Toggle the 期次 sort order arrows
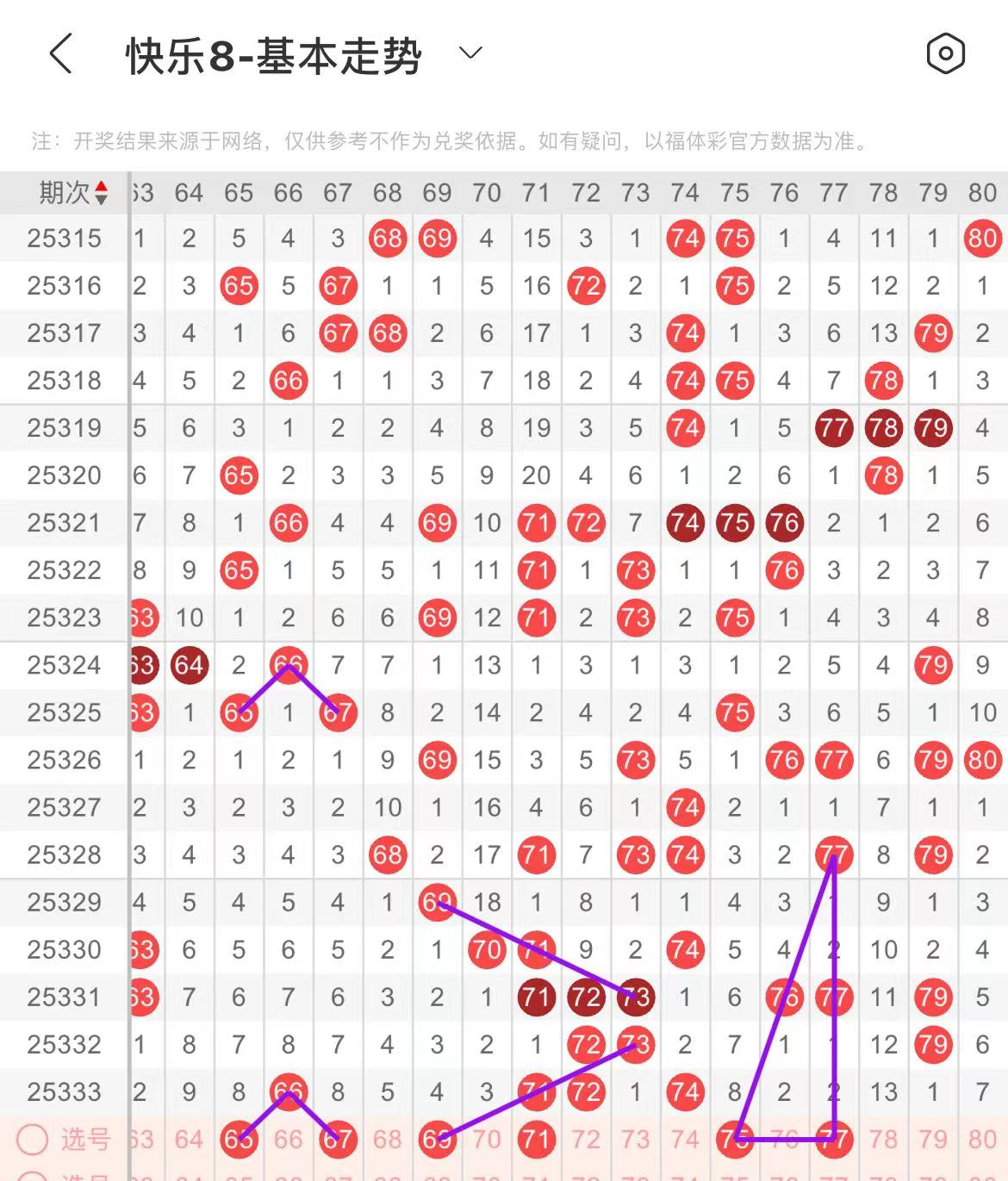1008x1181 pixels. pyautogui.click(x=101, y=193)
